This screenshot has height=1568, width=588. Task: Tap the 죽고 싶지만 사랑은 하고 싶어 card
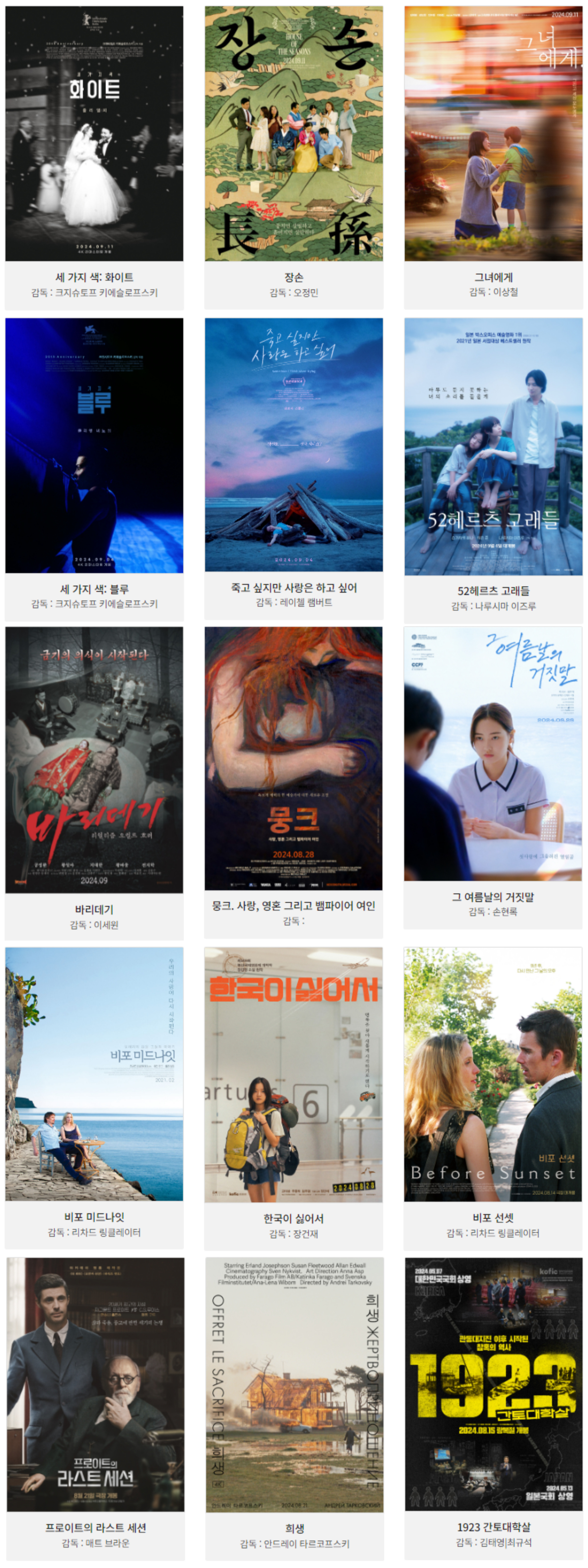click(294, 444)
